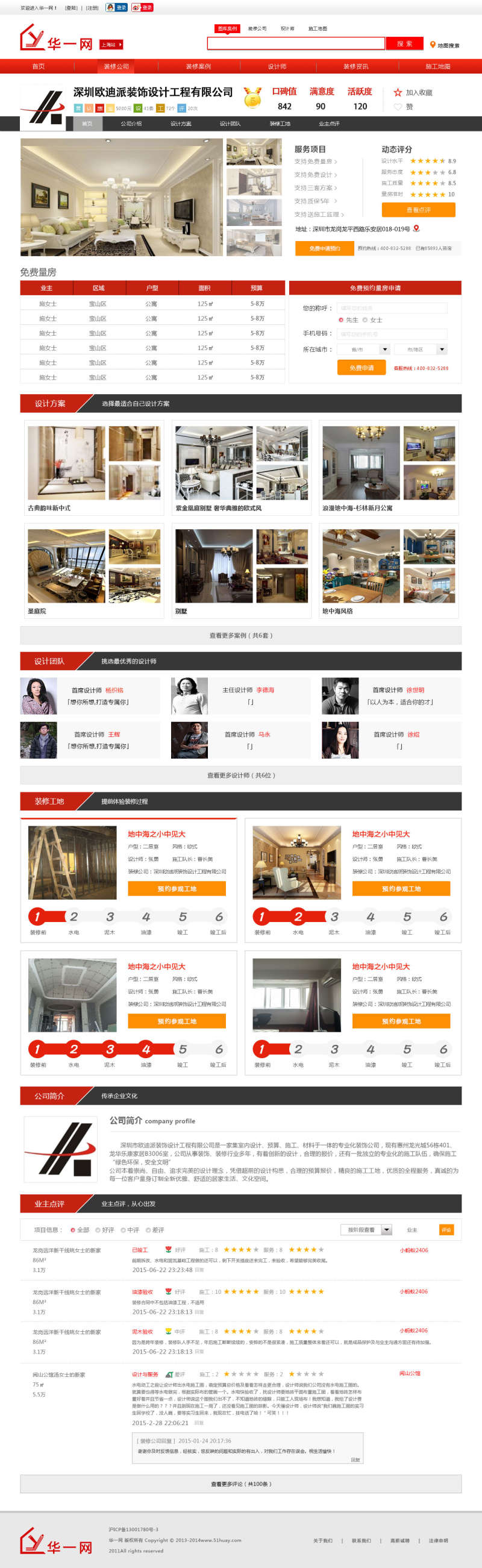Open the 公司介绍 company sub-tab
The width and height of the screenshot is (482, 1568).
(131, 124)
